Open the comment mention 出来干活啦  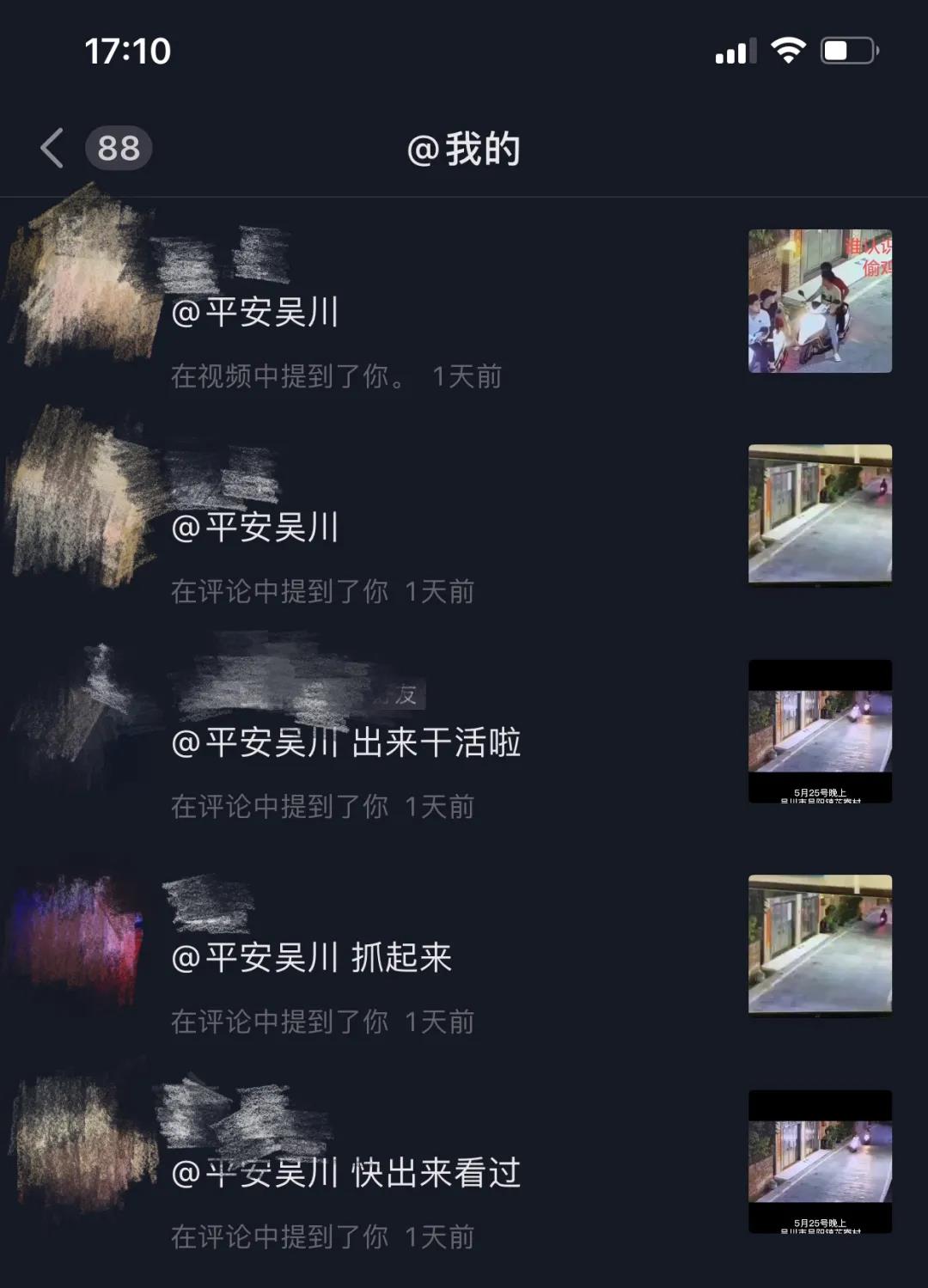click(346, 743)
